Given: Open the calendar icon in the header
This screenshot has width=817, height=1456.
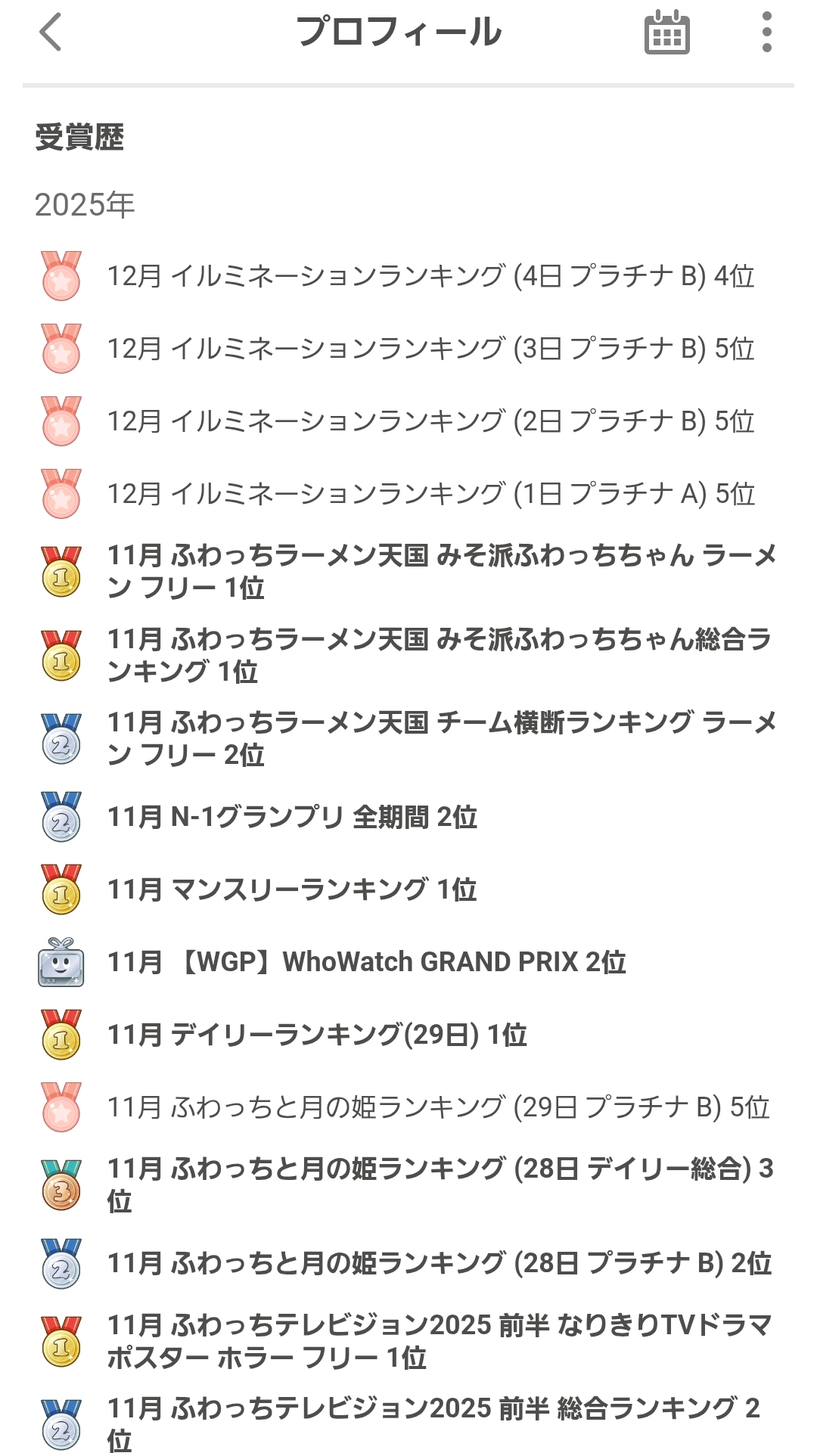Looking at the screenshot, I should point(666,33).
